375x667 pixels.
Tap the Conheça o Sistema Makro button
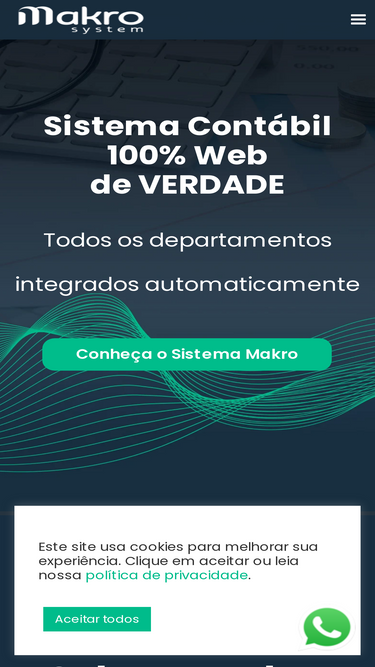point(187,354)
